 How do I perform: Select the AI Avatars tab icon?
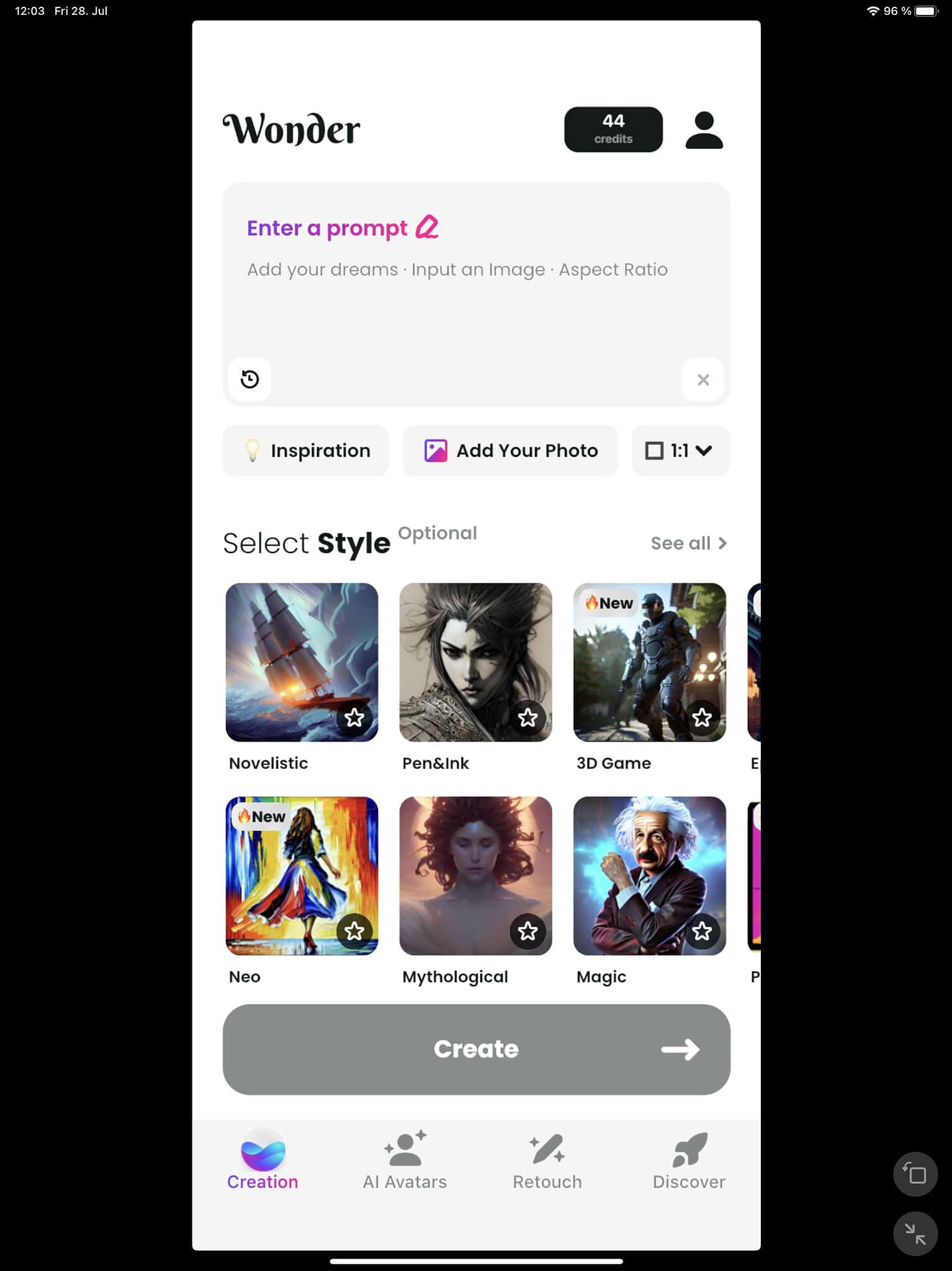(403, 1150)
